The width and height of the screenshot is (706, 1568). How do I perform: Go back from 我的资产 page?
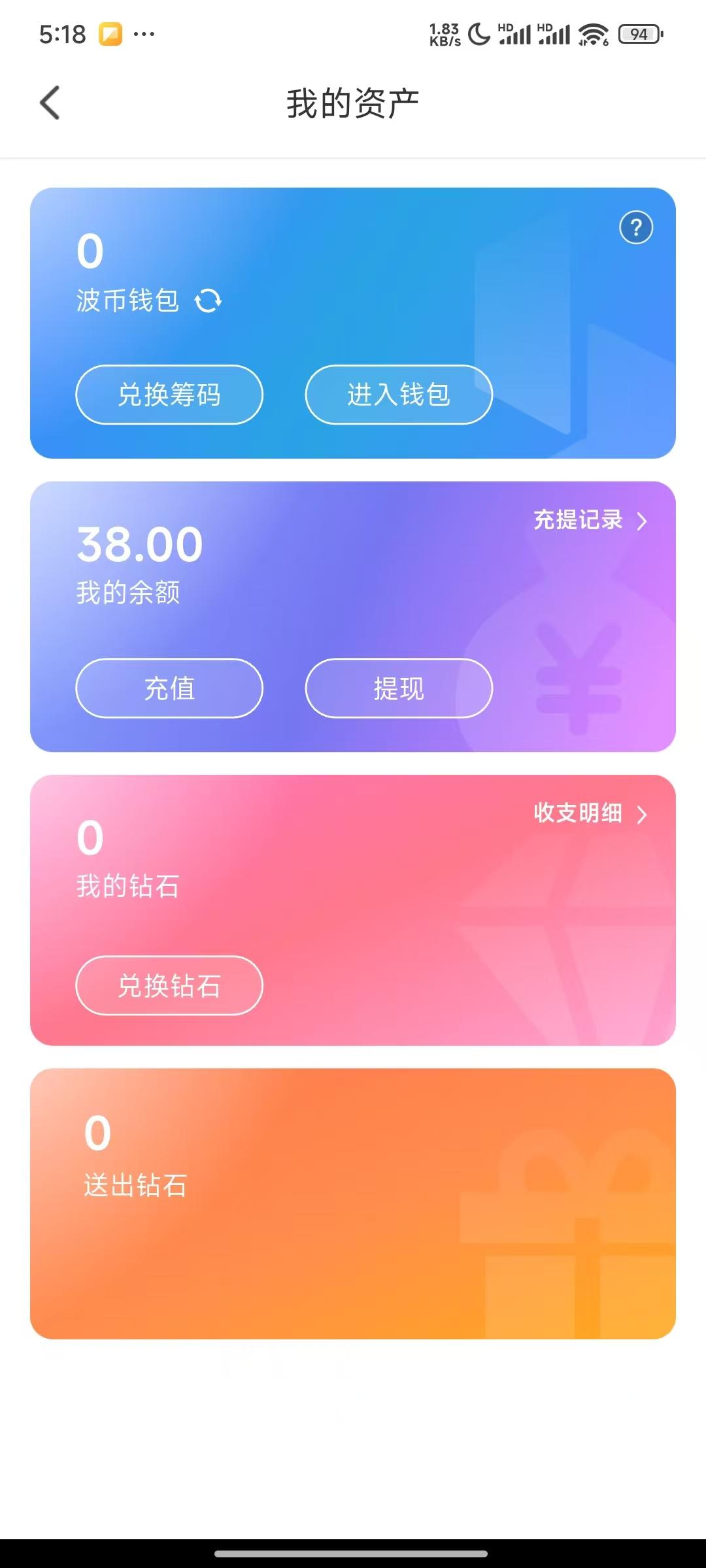pos(50,103)
